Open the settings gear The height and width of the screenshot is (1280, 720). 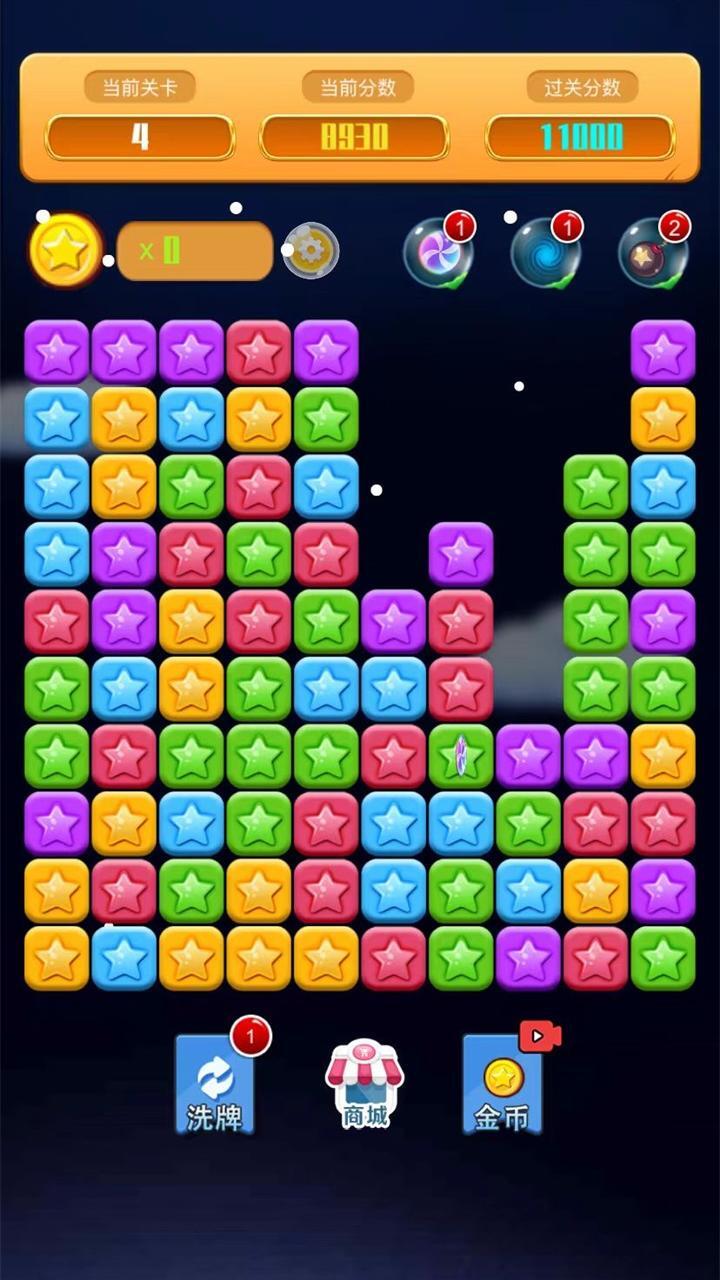pyautogui.click(x=311, y=250)
